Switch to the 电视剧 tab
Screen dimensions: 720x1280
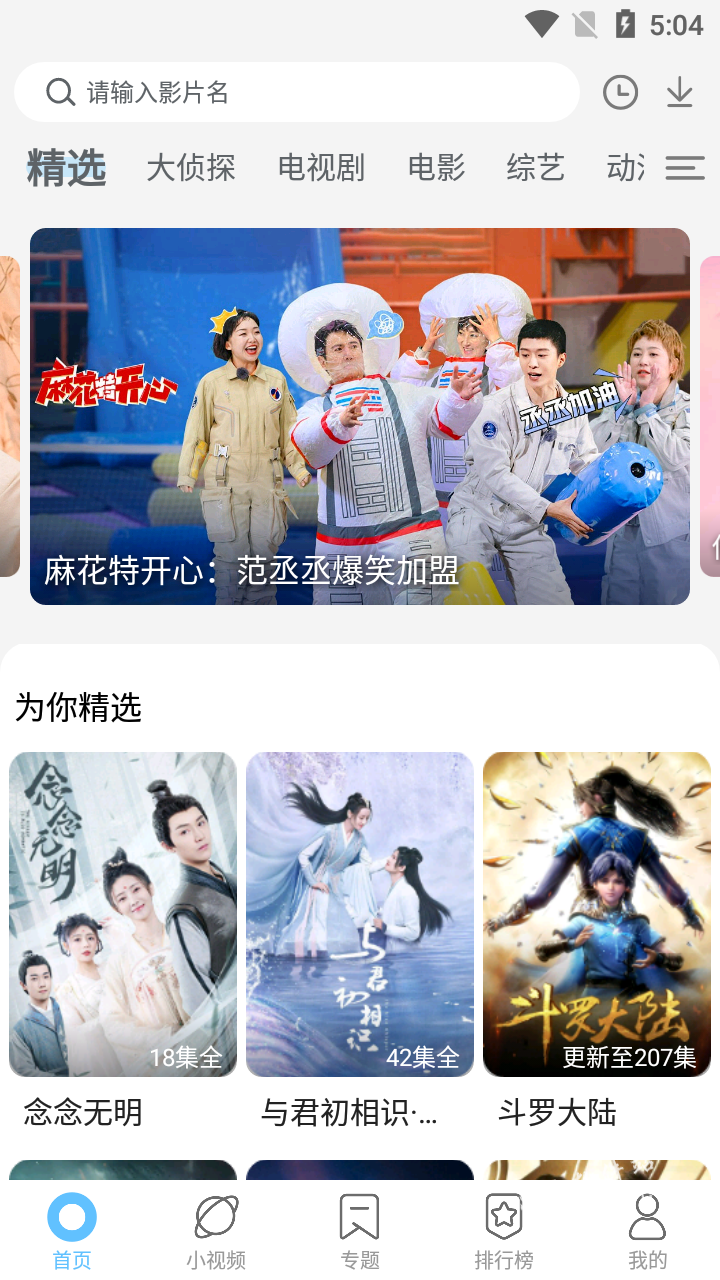[321, 168]
